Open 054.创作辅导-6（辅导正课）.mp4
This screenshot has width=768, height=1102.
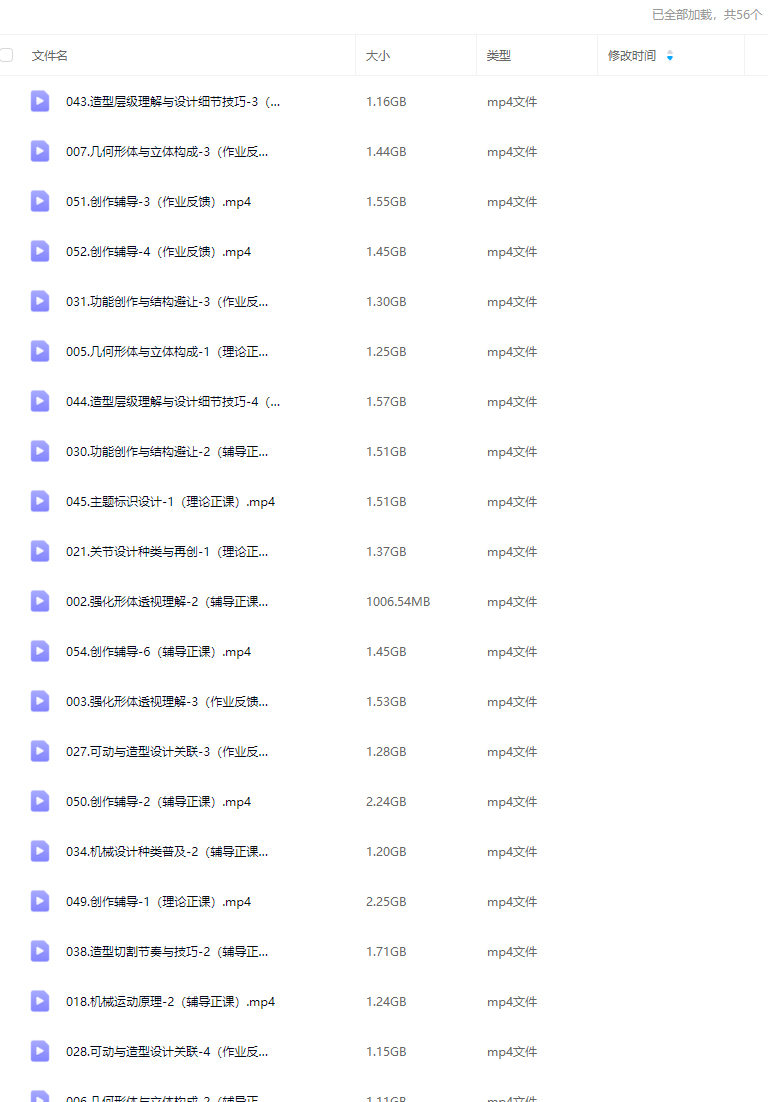158,652
